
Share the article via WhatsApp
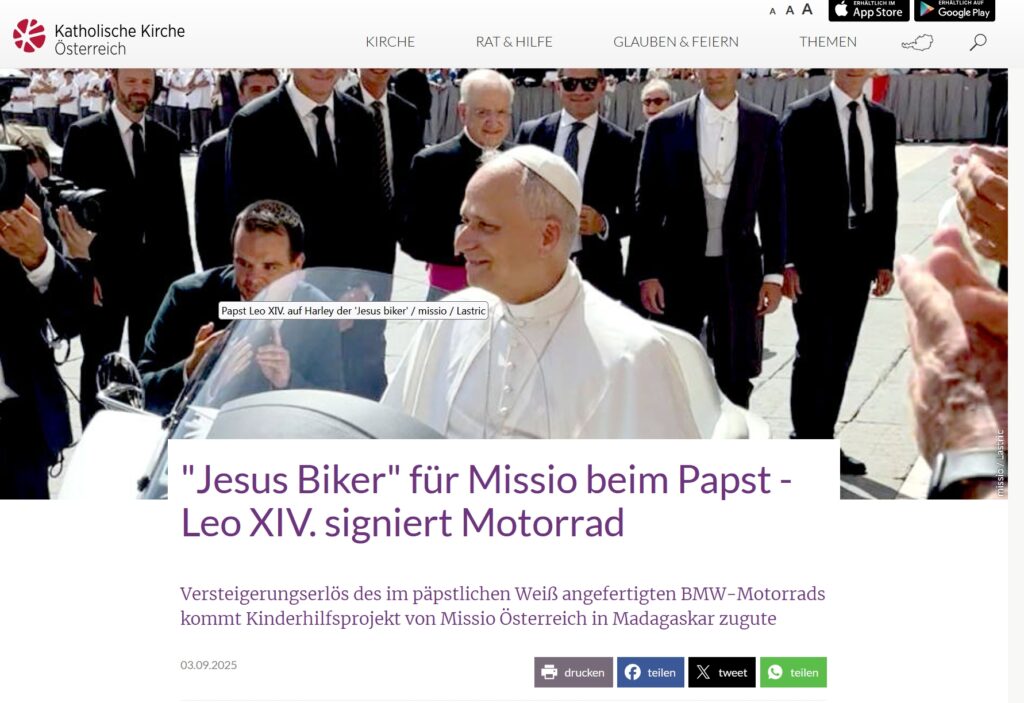pos(793,672)
